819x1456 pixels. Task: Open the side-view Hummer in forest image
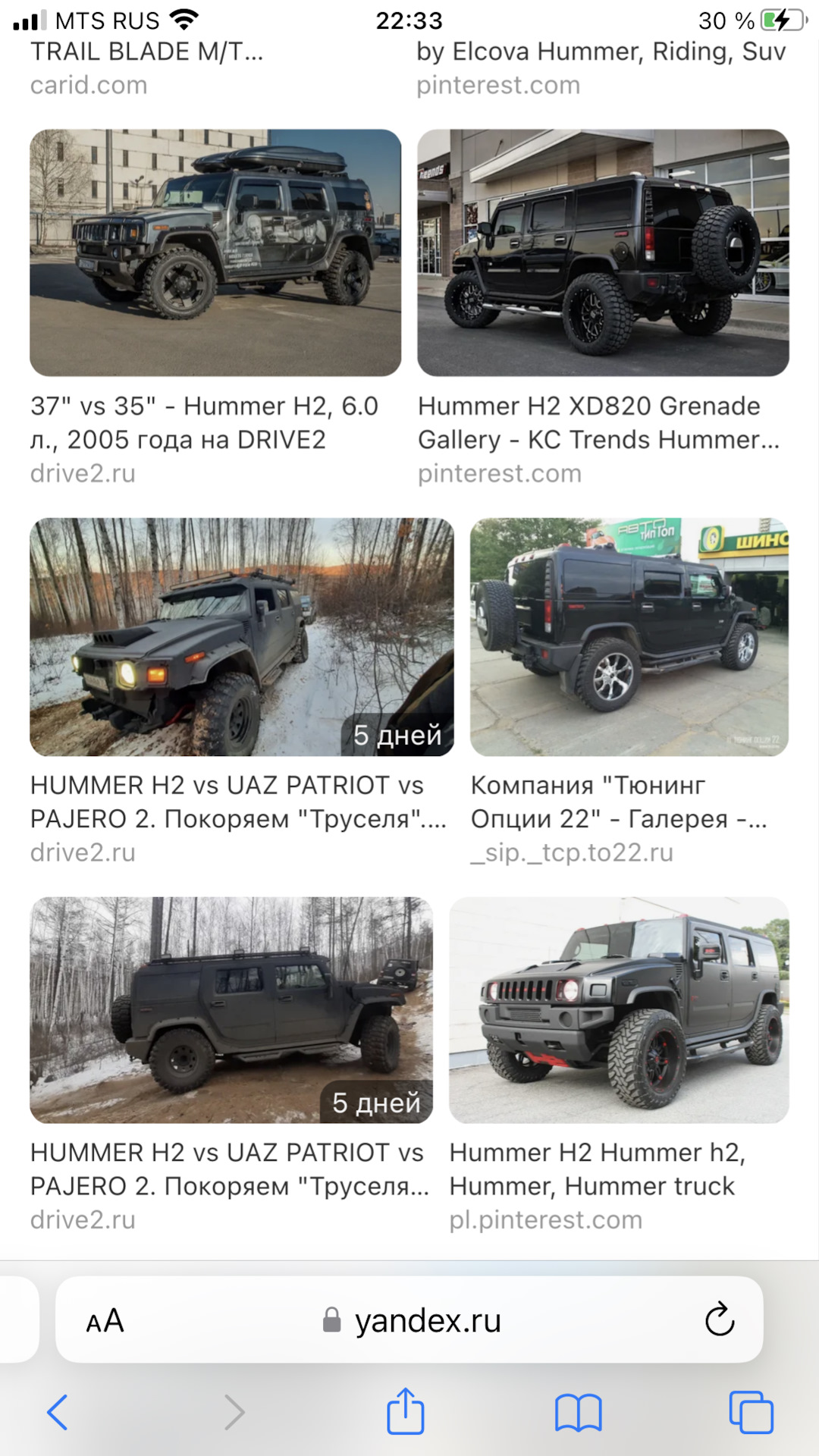tap(231, 1009)
